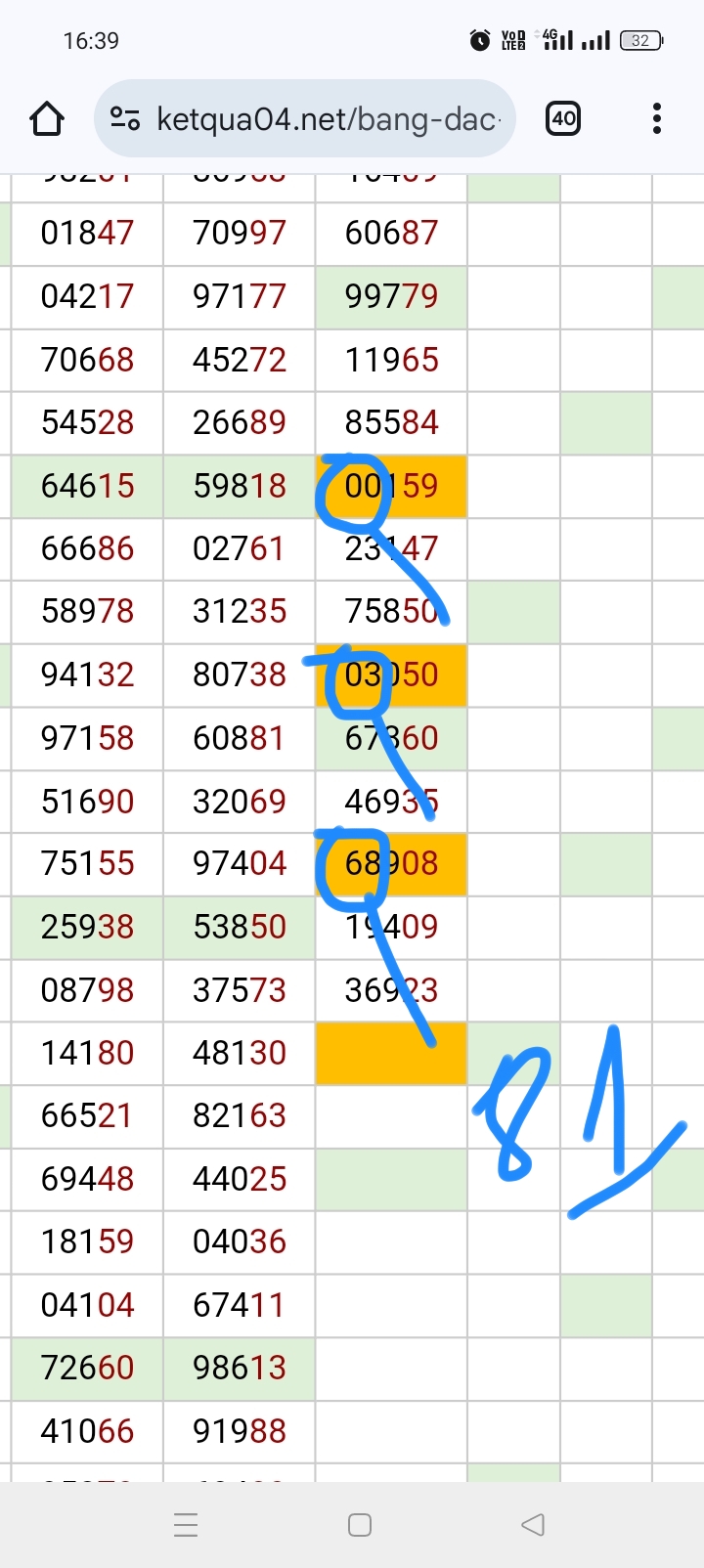Go to Chrome's home page
This screenshot has height=1568, width=704.
47,119
